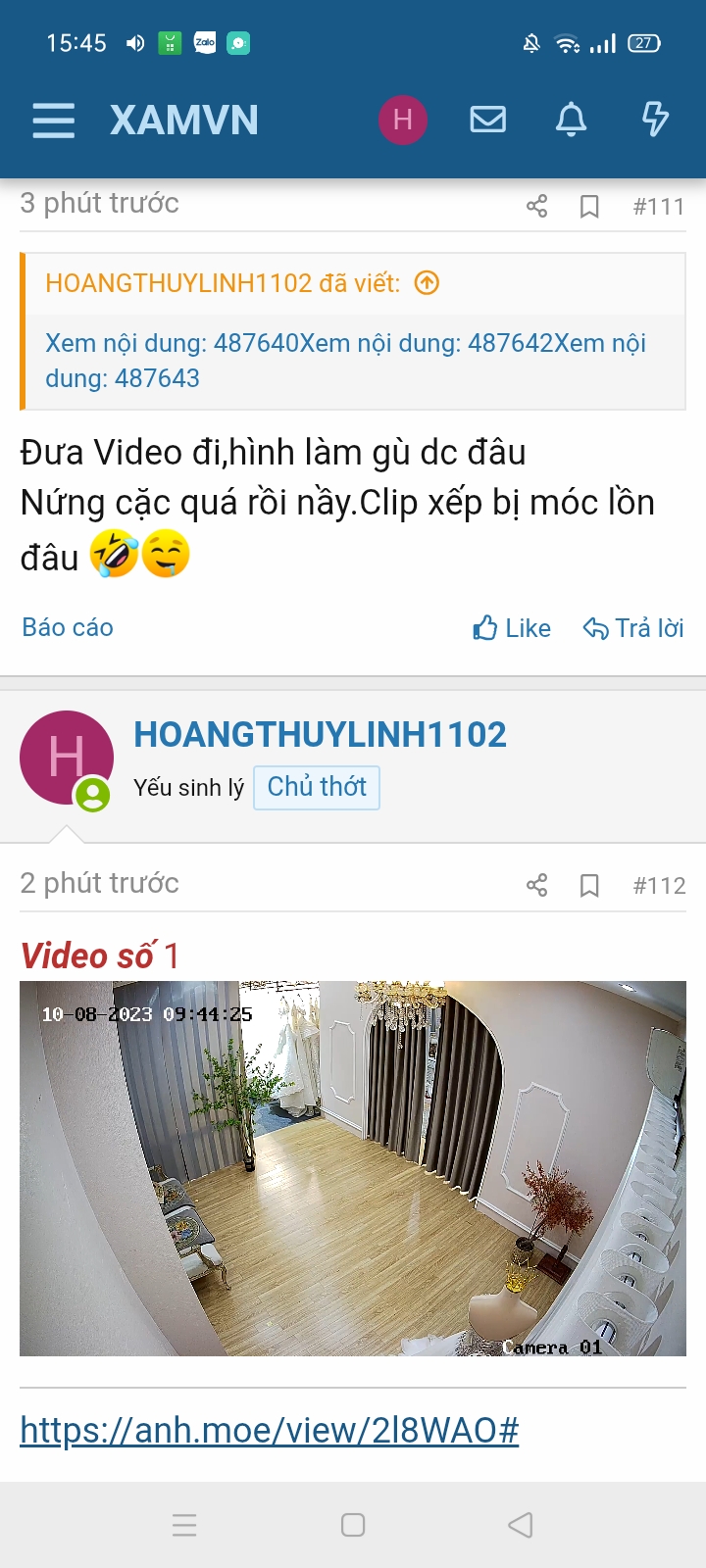Screen dimensions: 706x1568
Task: Share post #111
Action: (x=536, y=206)
